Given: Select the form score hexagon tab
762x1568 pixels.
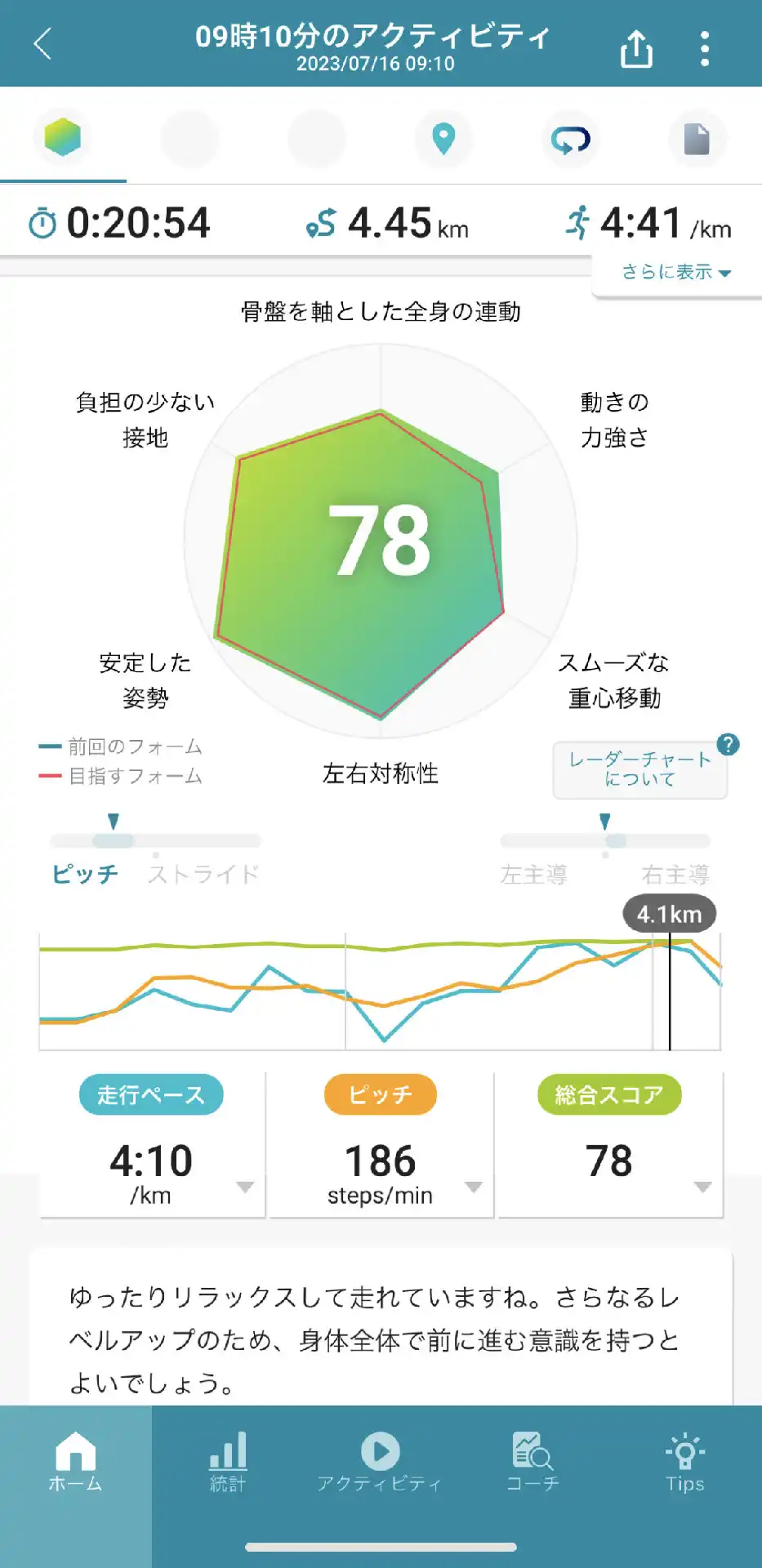Looking at the screenshot, I should [63, 137].
